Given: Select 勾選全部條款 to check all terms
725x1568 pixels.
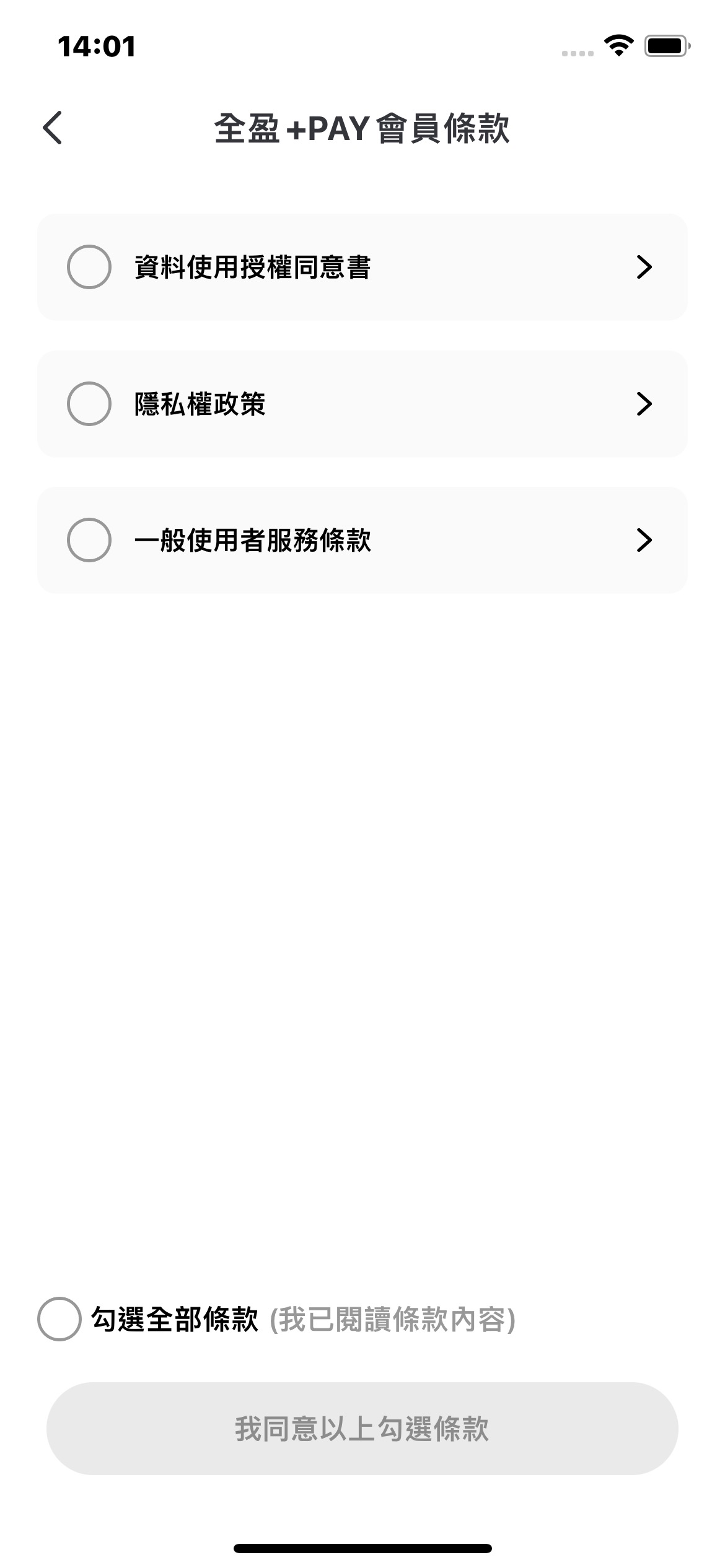Looking at the screenshot, I should click(x=59, y=1319).
